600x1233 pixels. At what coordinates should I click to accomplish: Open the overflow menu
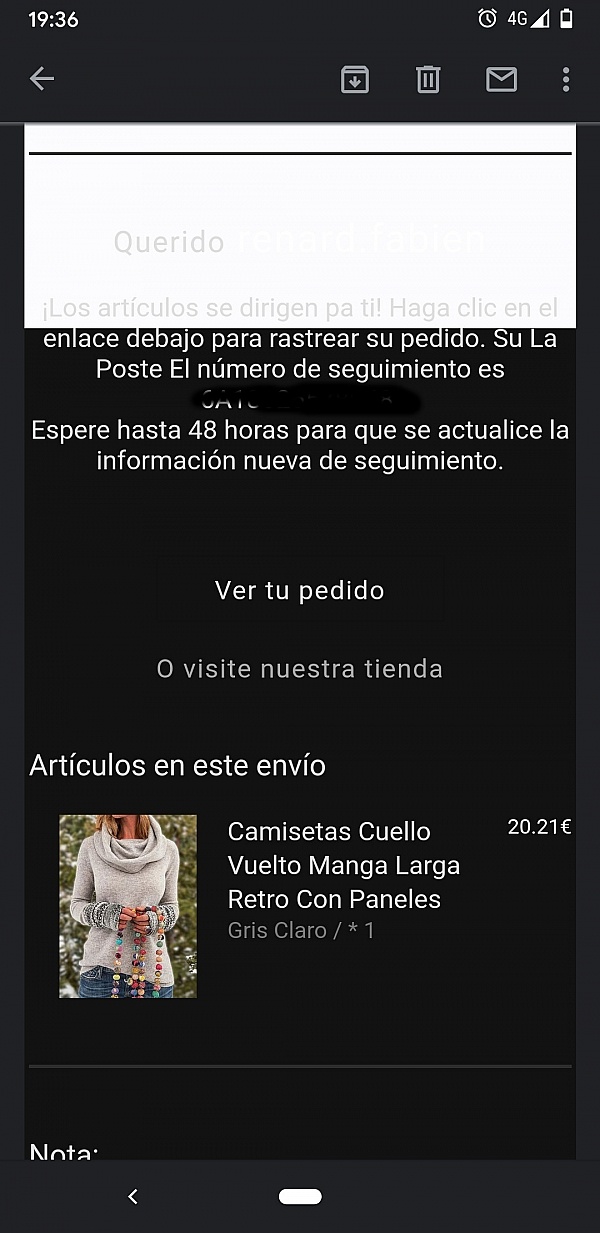(x=566, y=79)
